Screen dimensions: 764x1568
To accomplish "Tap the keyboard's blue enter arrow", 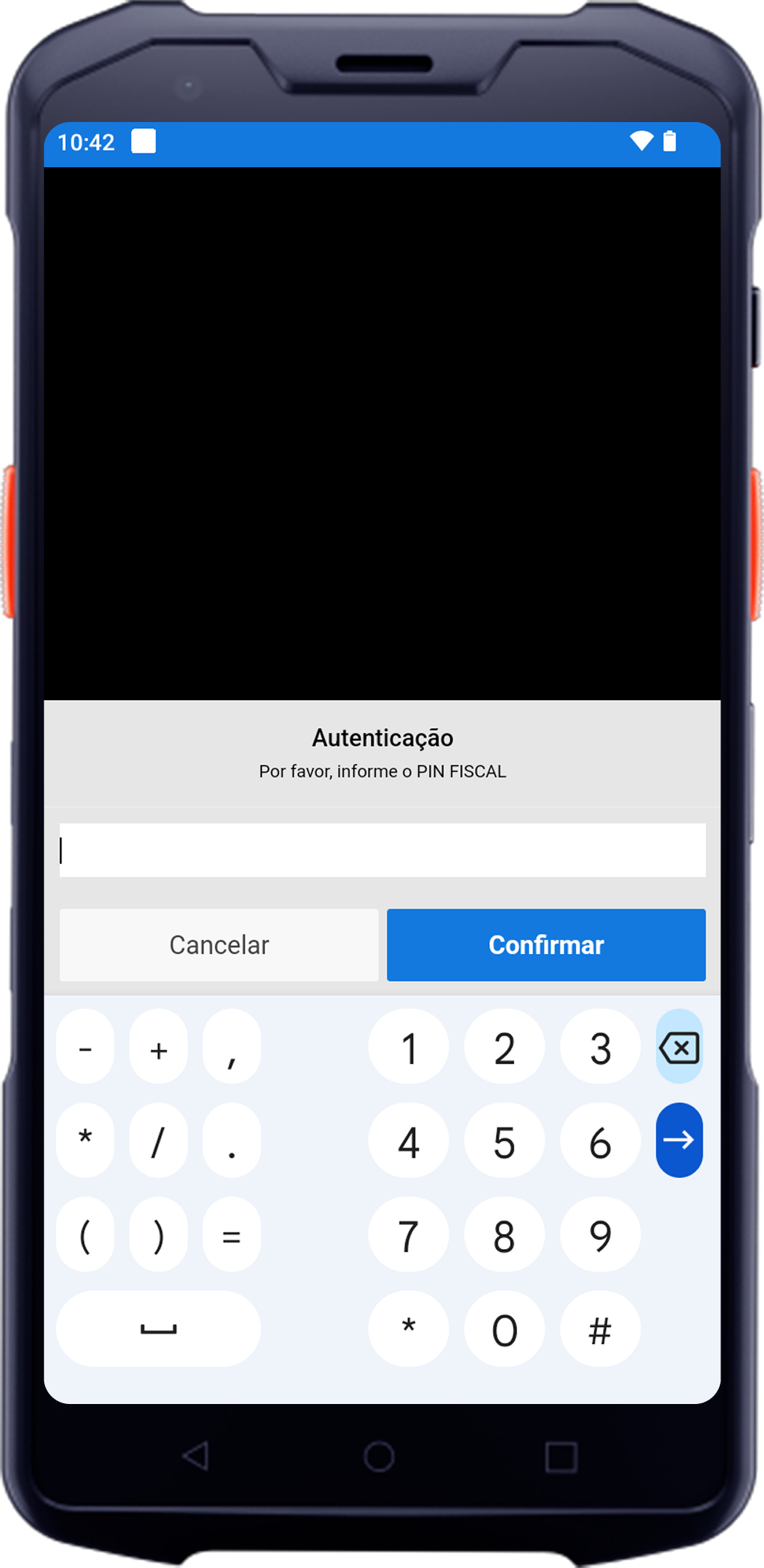I will (679, 1140).
